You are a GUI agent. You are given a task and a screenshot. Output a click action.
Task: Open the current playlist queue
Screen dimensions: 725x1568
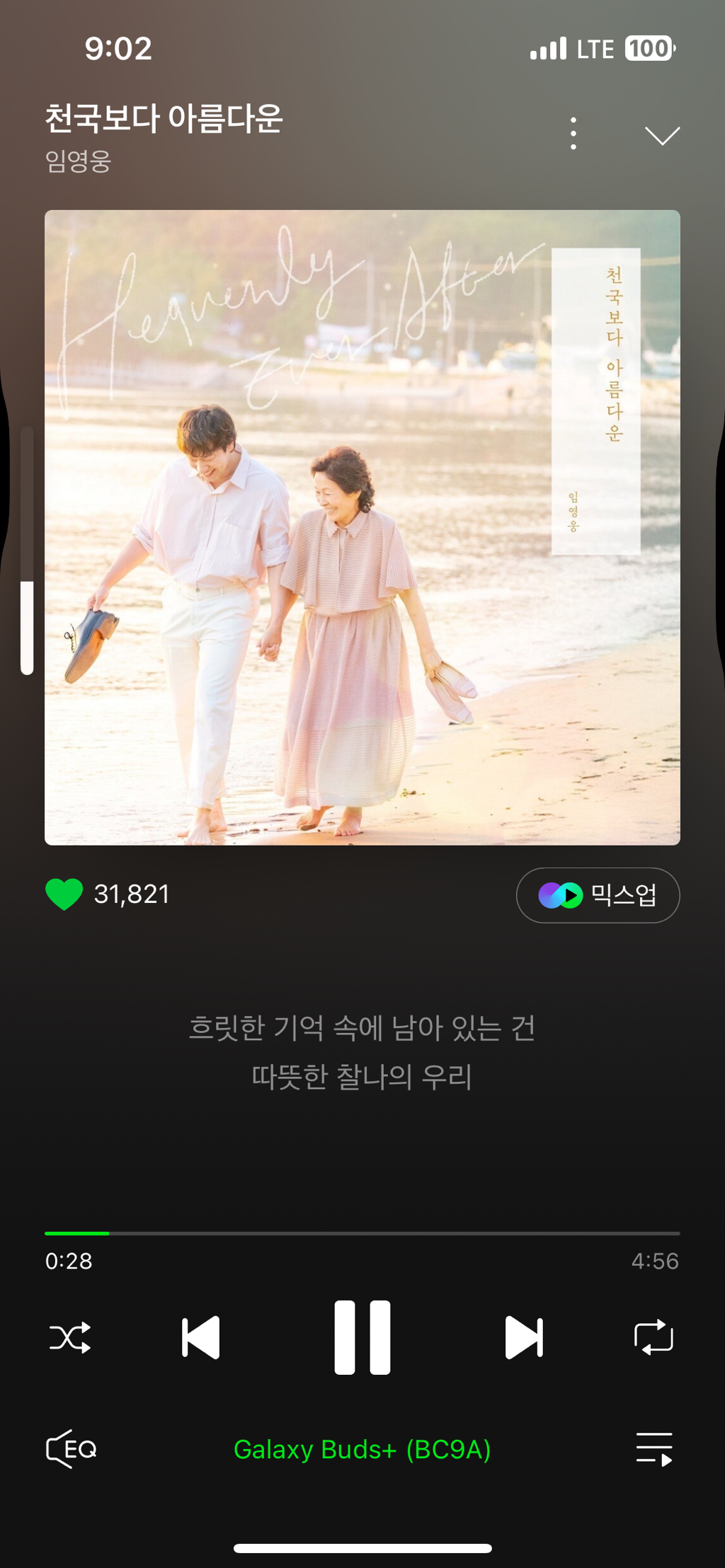[653, 1449]
